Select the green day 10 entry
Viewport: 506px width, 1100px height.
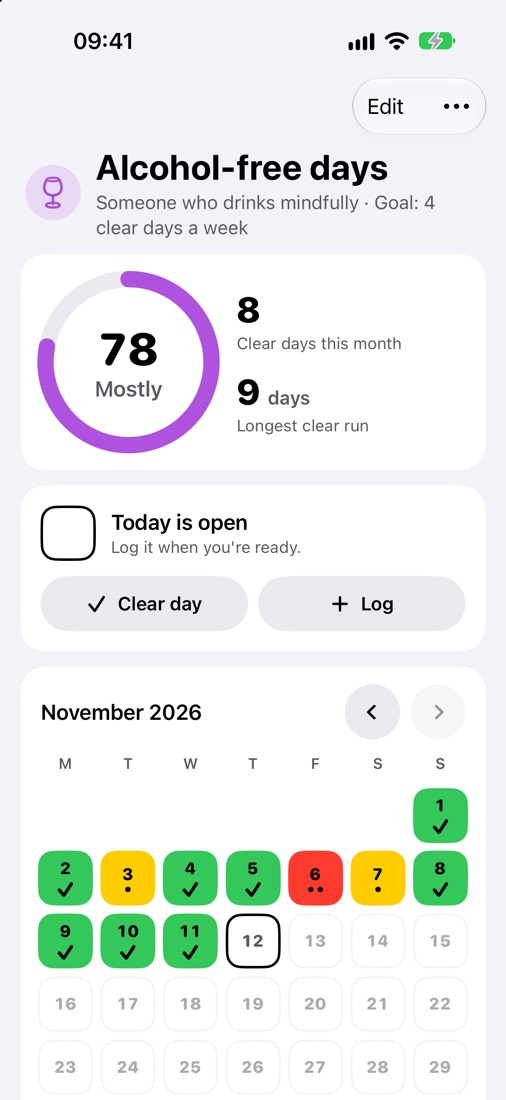tap(128, 941)
